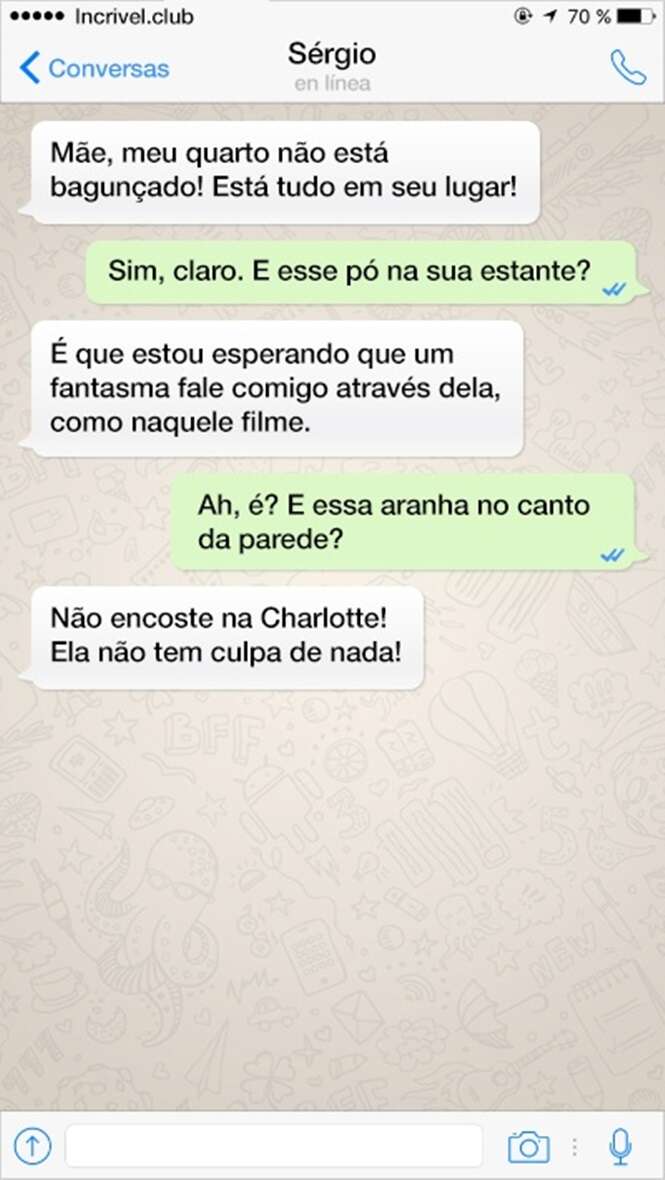Focus the message text field
Image resolution: width=665 pixels, height=1180 pixels.
273,1146
